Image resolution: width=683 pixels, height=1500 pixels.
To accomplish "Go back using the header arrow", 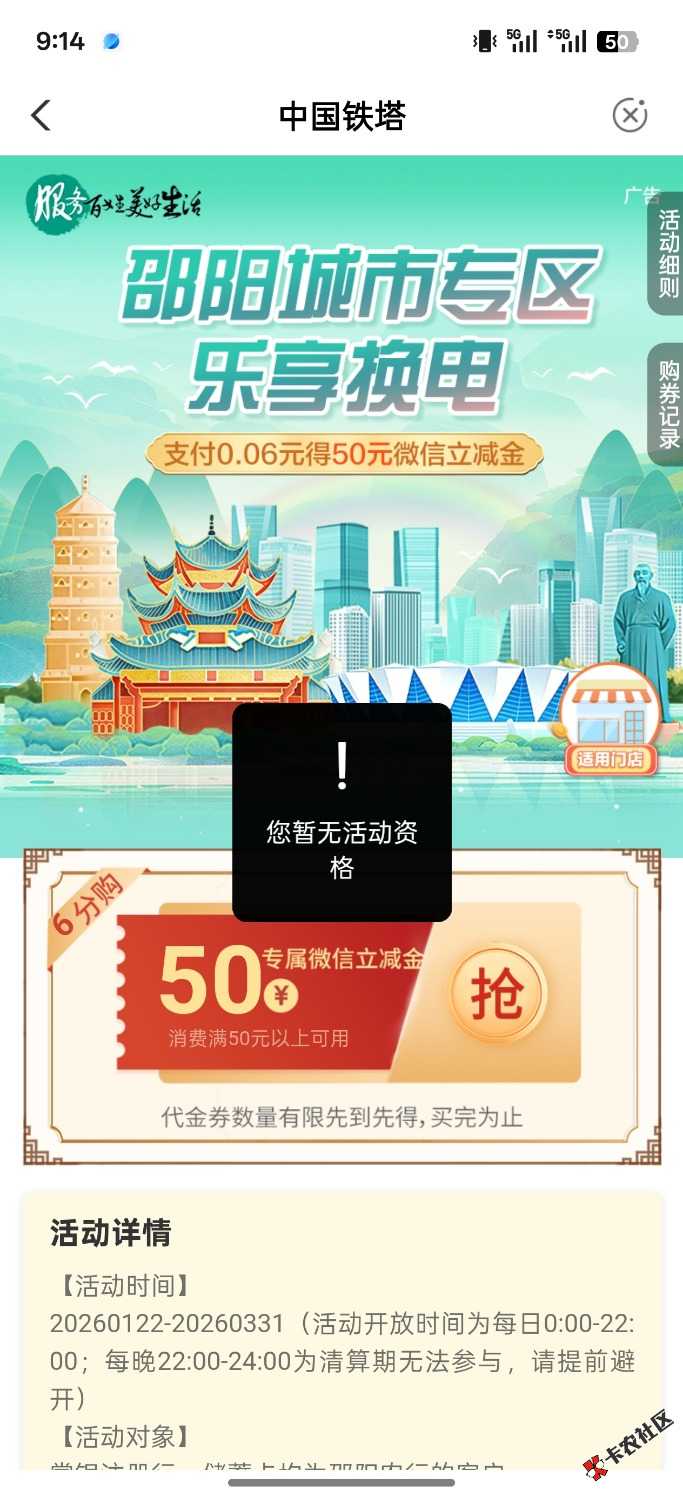I will pyautogui.click(x=41, y=116).
